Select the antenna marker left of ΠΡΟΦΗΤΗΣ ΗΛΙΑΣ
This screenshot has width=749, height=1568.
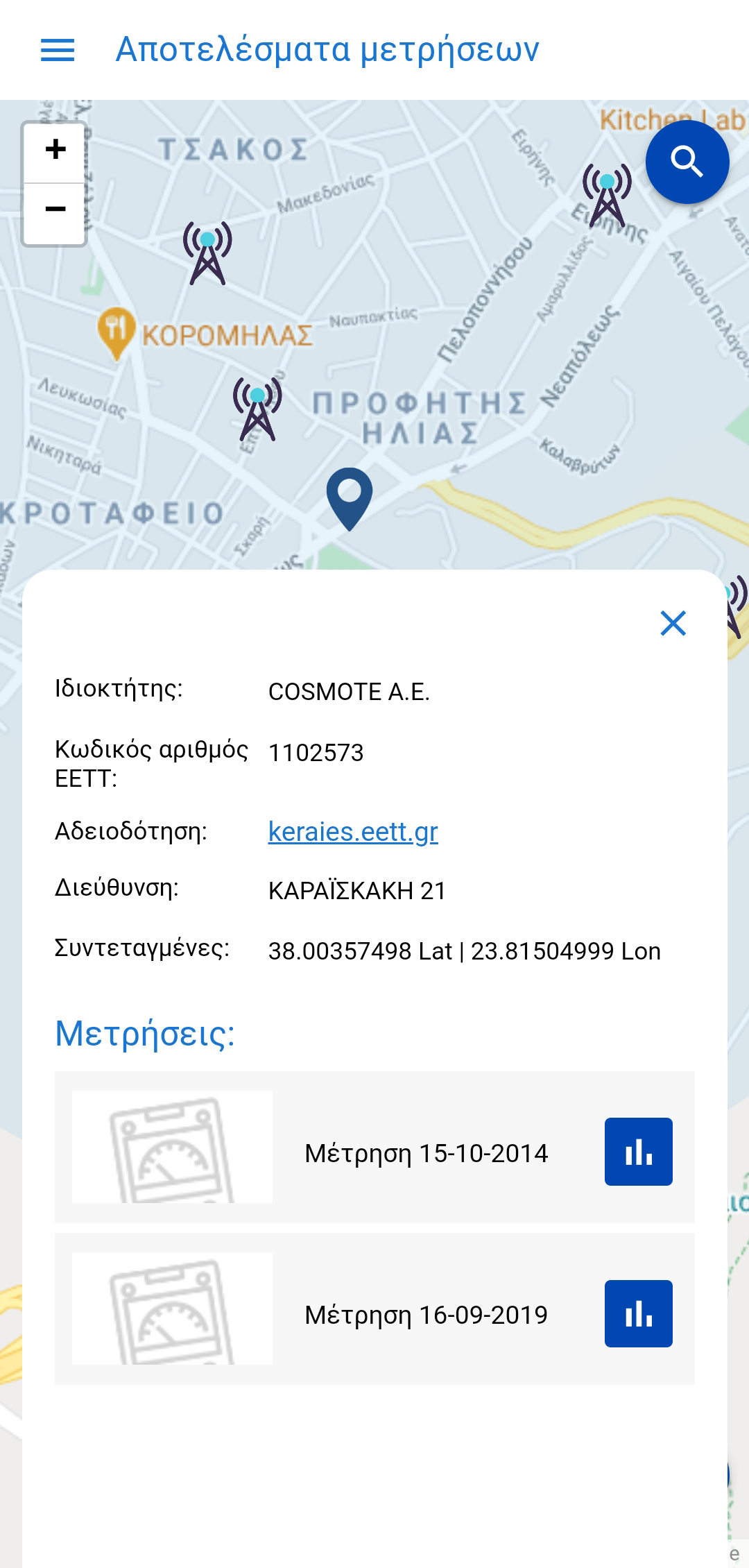coord(257,409)
